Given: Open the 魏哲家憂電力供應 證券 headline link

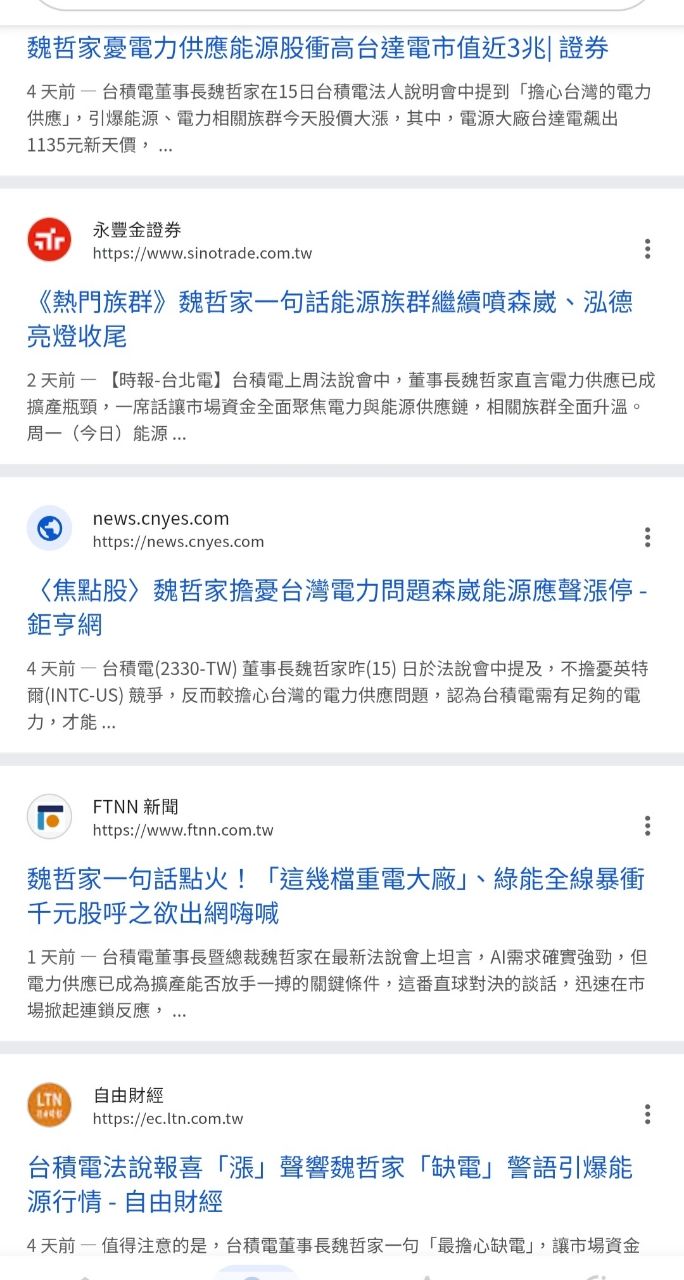Looking at the screenshot, I should pyautogui.click(x=317, y=48).
